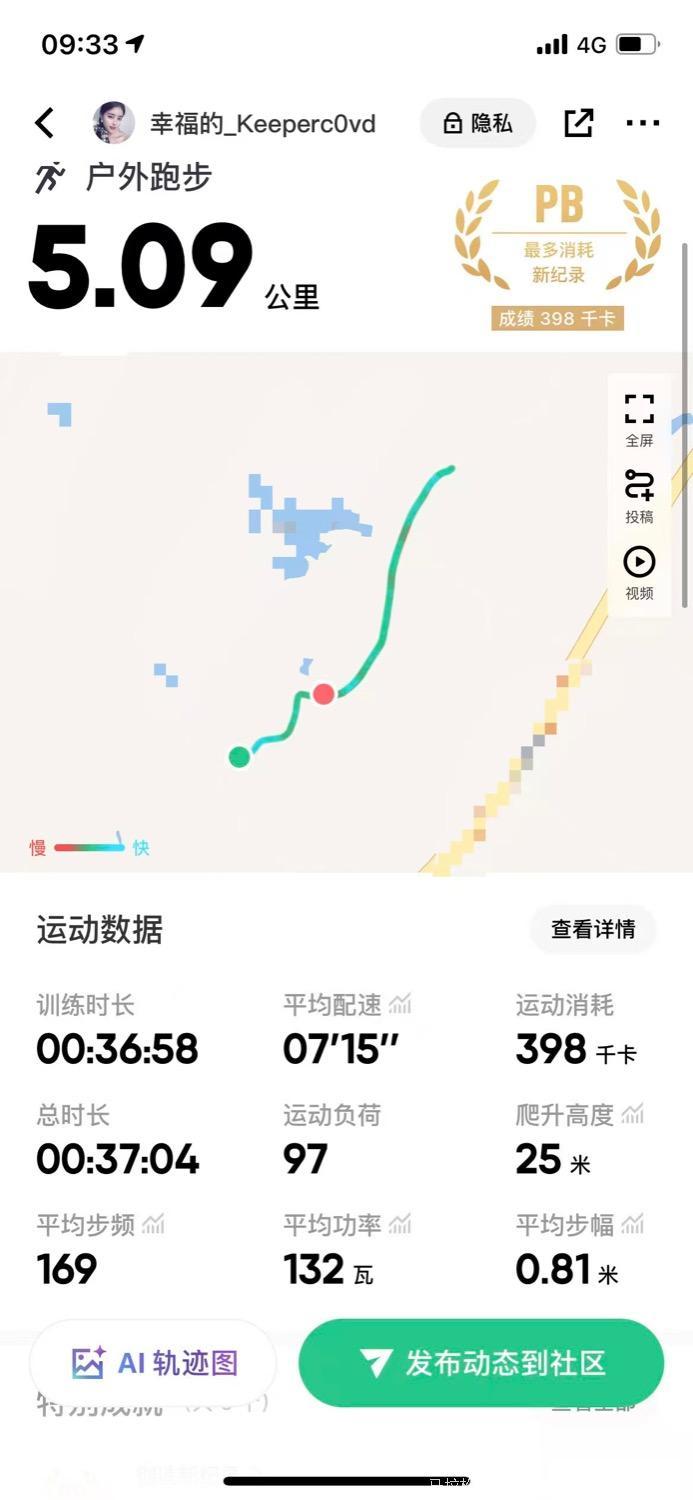View the 平均功率 chart
Image resolution: width=693 pixels, height=1500 pixels.
pyautogui.click(x=400, y=1224)
